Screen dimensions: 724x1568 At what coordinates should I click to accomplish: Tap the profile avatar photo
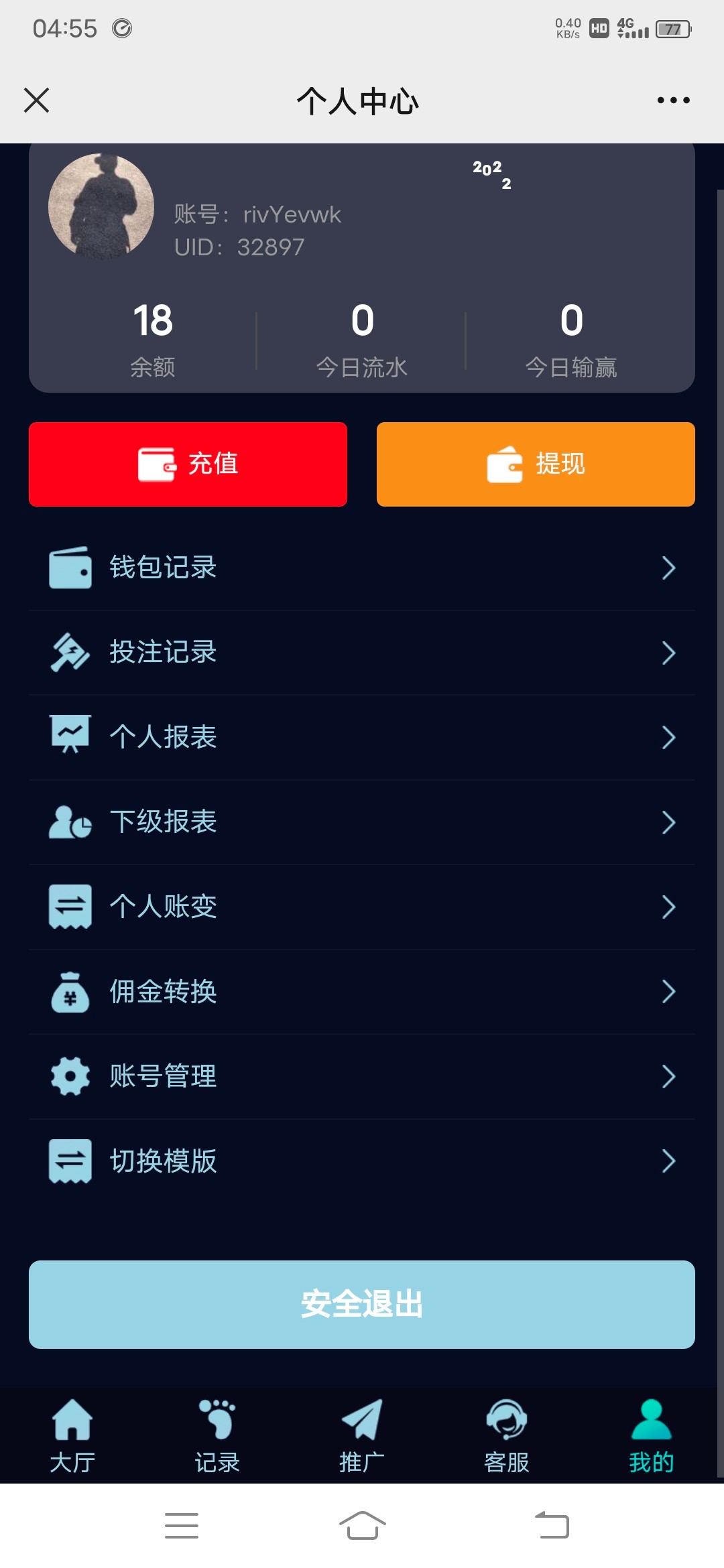101,206
